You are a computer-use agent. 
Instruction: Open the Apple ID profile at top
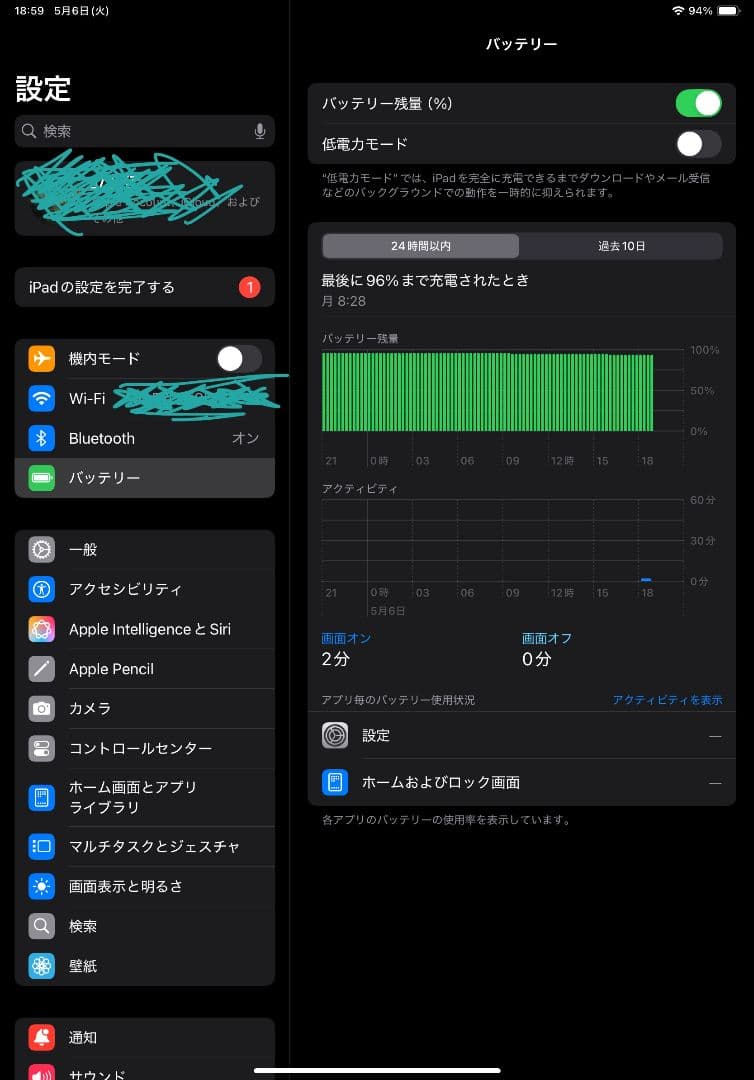[144, 196]
